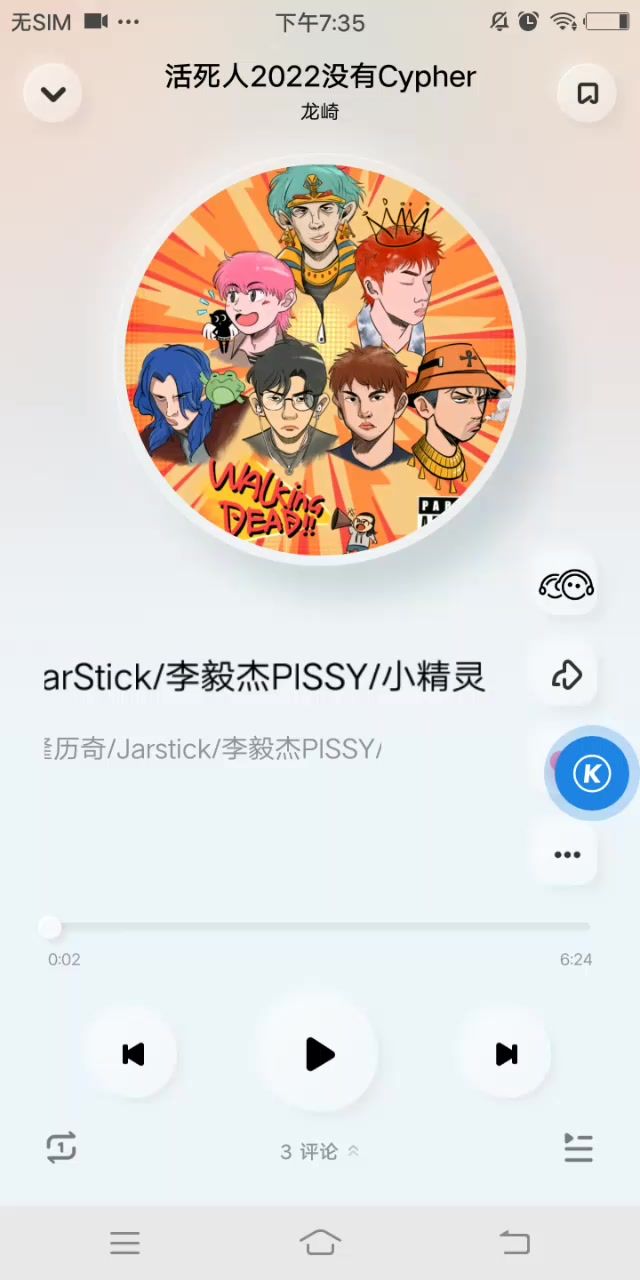Go back using the system back button

click(514, 1243)
